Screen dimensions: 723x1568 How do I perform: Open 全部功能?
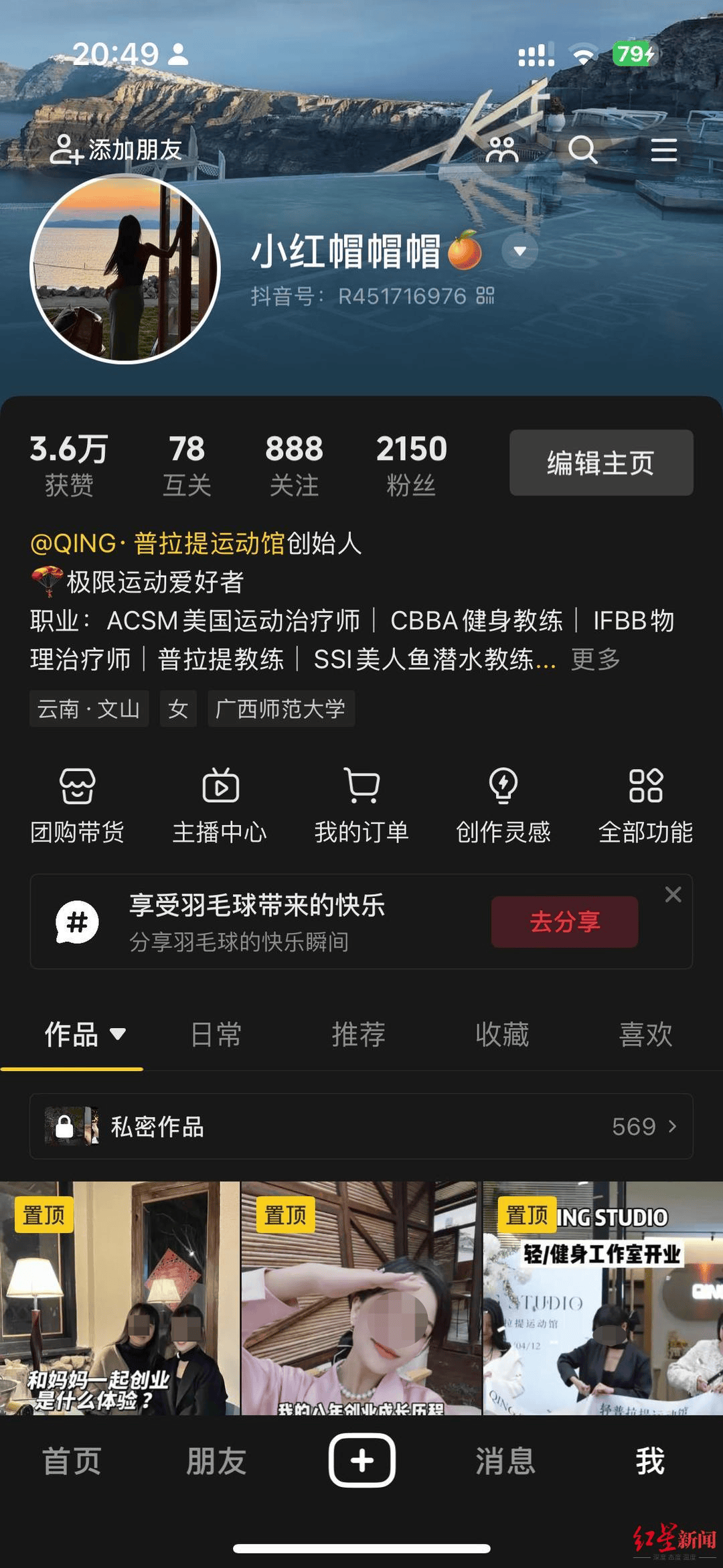(x=645, y=805)
